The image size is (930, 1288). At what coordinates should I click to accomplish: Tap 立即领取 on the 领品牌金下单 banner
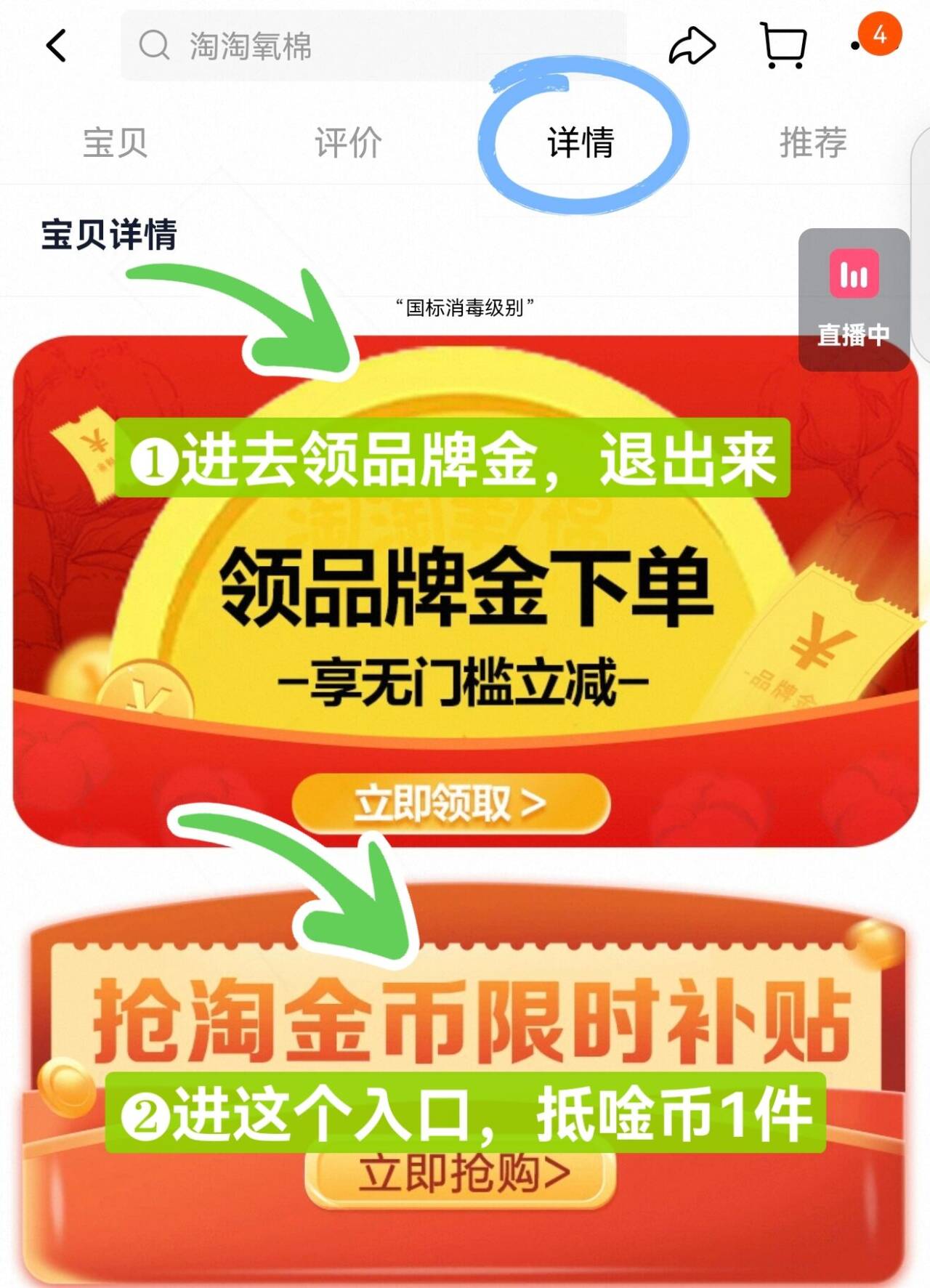coord(450,803)
